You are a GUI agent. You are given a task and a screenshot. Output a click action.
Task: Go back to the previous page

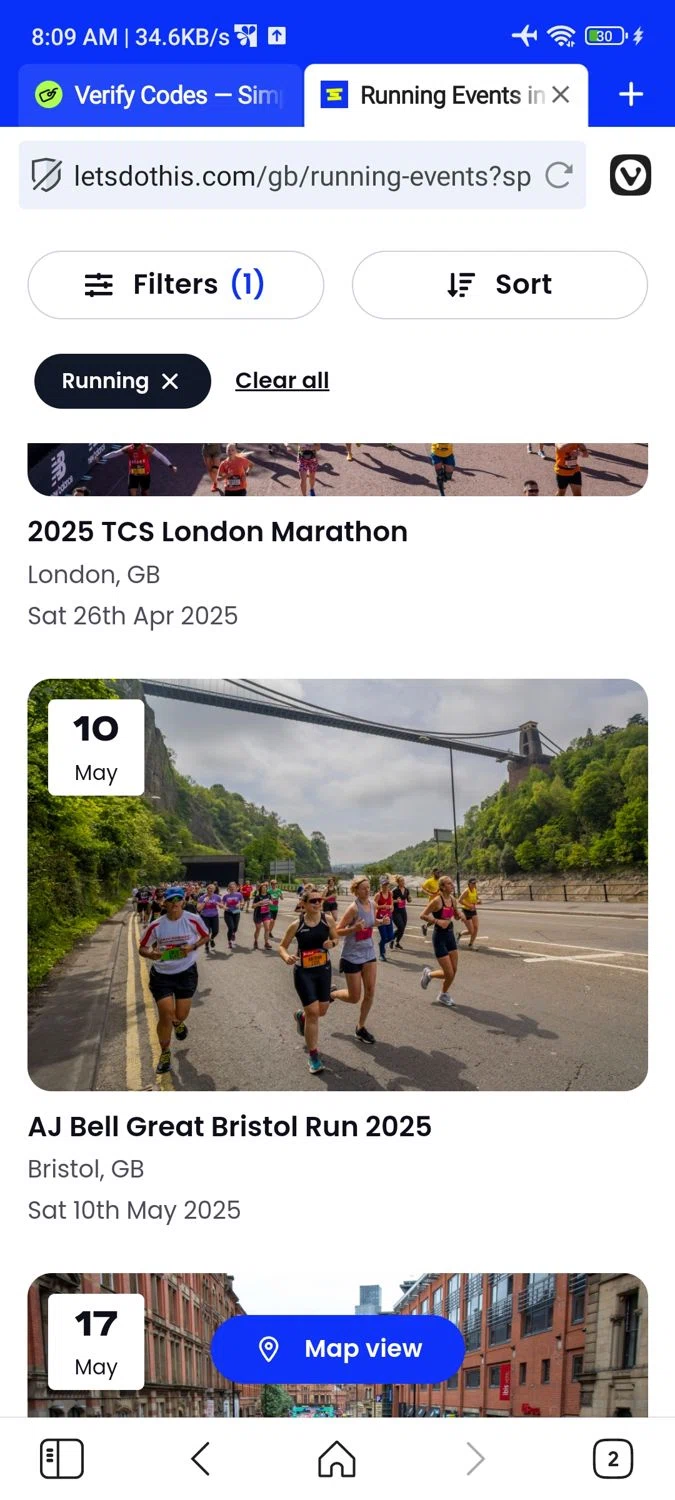[200, 1460]
